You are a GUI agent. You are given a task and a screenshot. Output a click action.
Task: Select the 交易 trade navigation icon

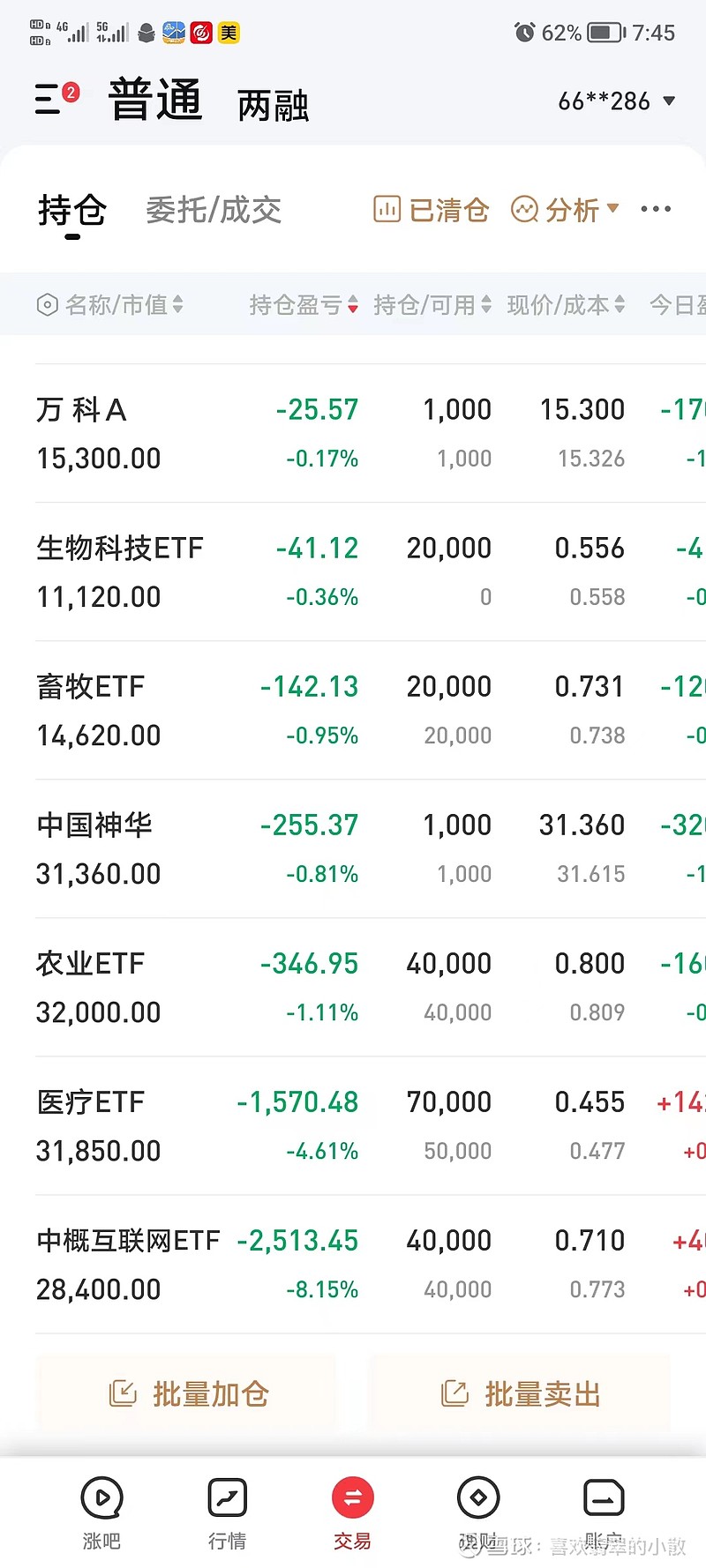(x=352, y=1510)
